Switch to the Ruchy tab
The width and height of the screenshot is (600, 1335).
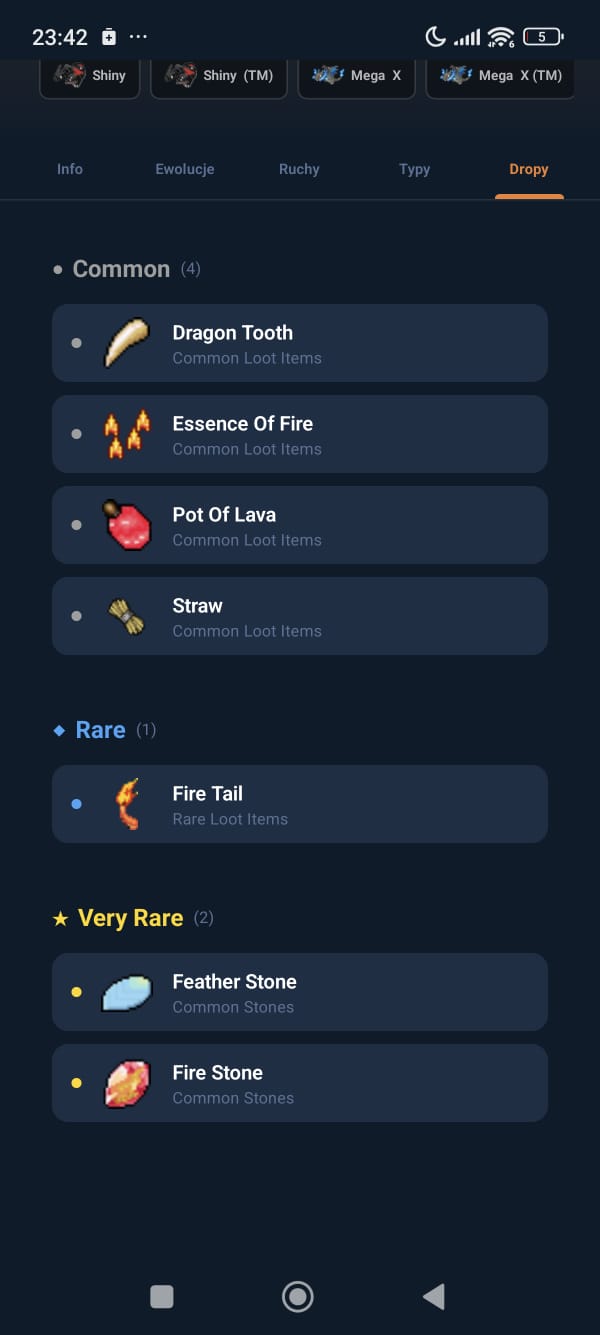pos(299,169)
